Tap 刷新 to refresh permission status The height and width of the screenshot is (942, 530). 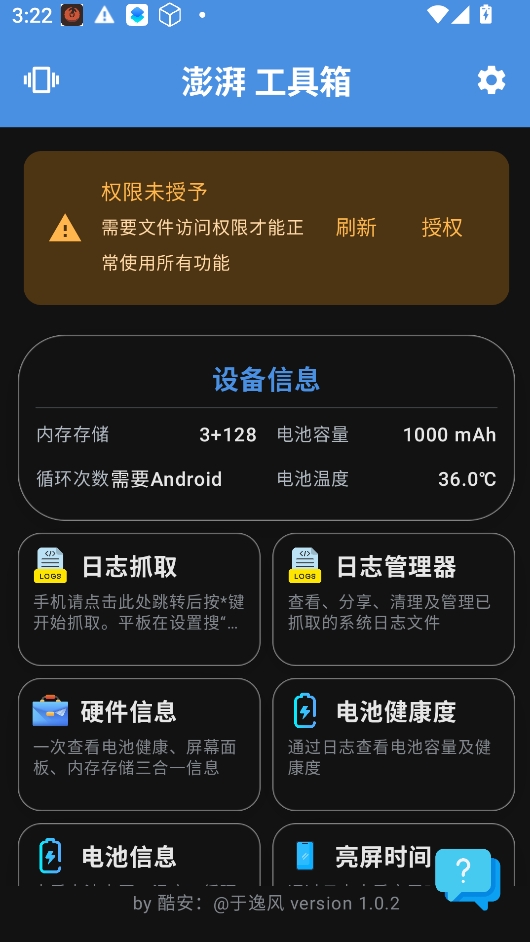pos(356,228)
